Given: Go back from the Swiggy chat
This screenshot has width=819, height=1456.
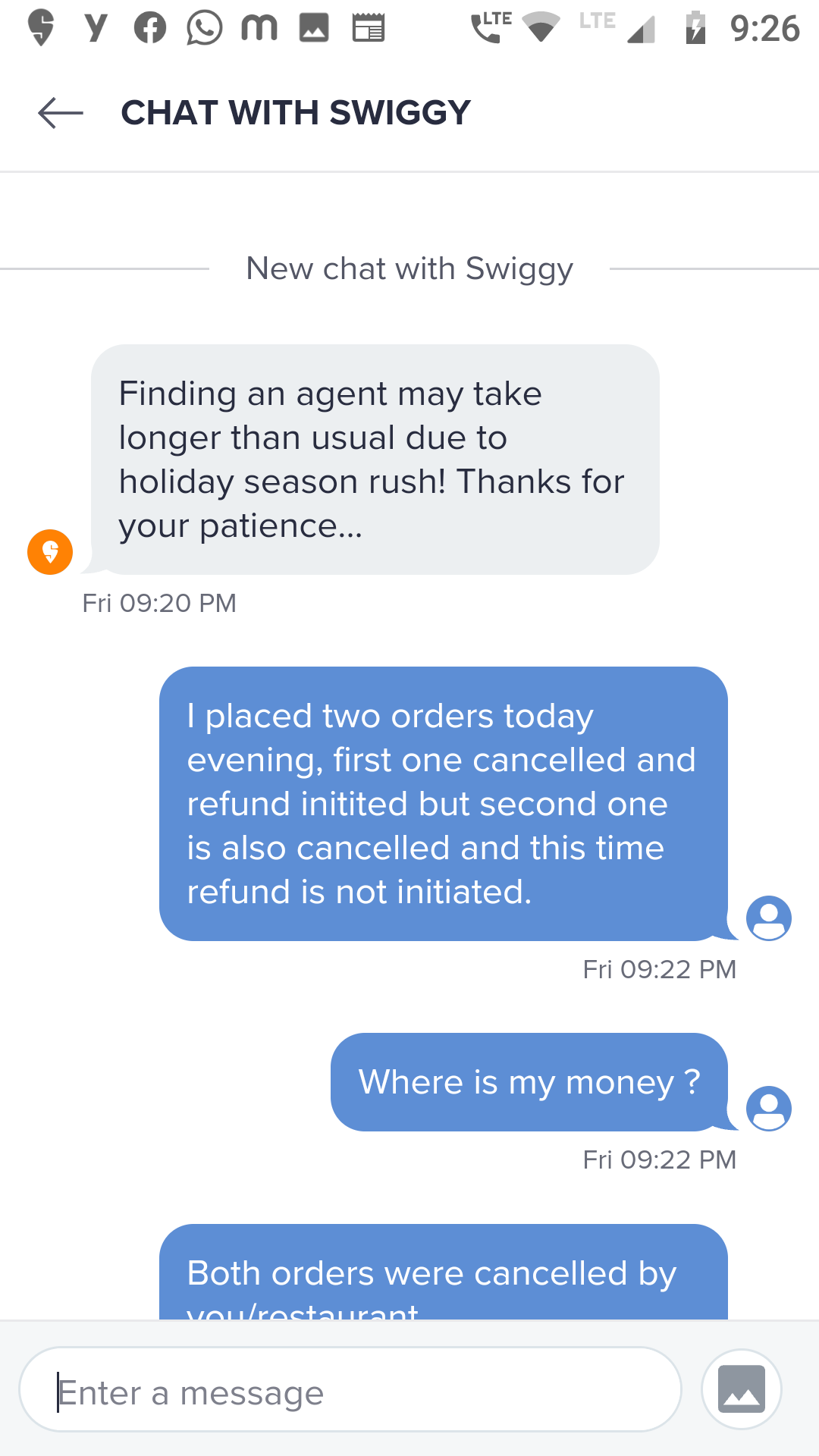Looking at the screenshot, I should 61,113.
